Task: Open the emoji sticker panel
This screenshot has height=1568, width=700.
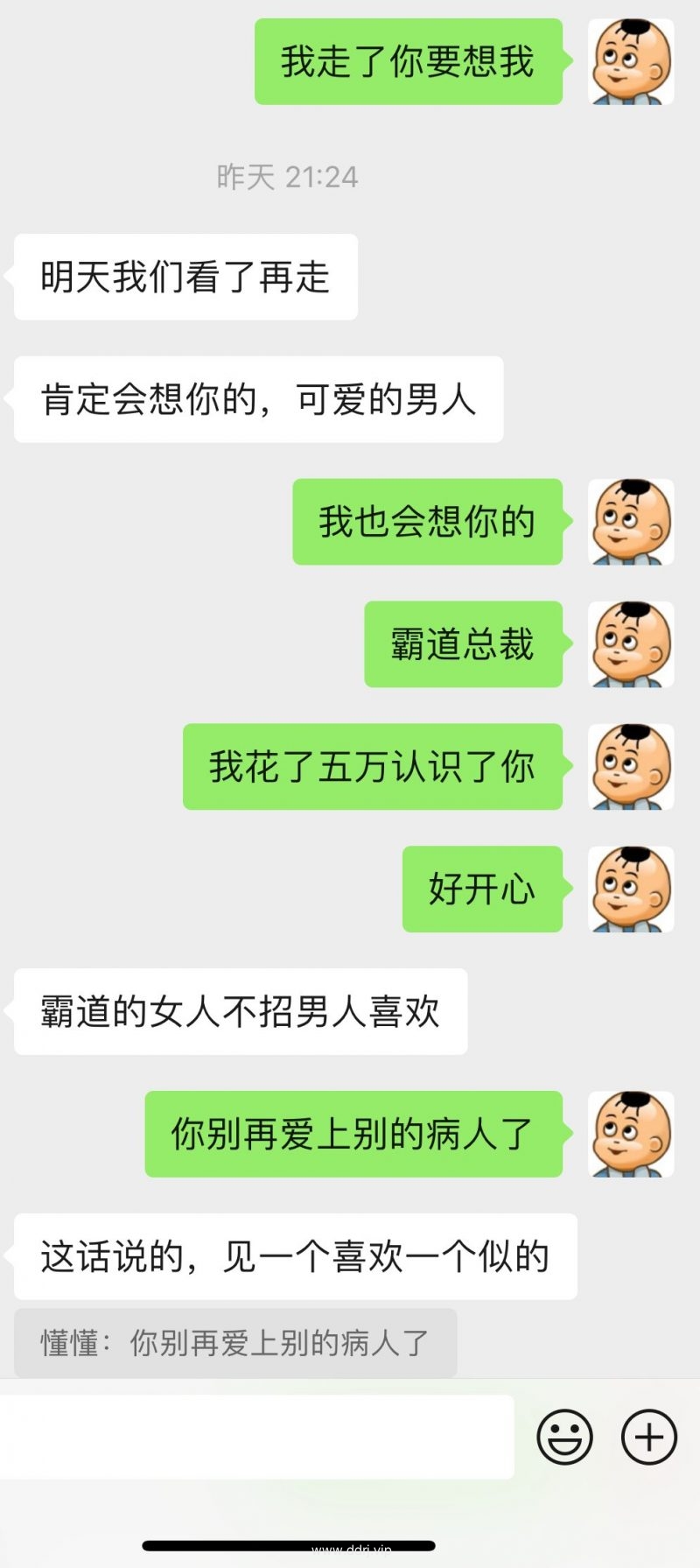Action: tap(564, 1437)
